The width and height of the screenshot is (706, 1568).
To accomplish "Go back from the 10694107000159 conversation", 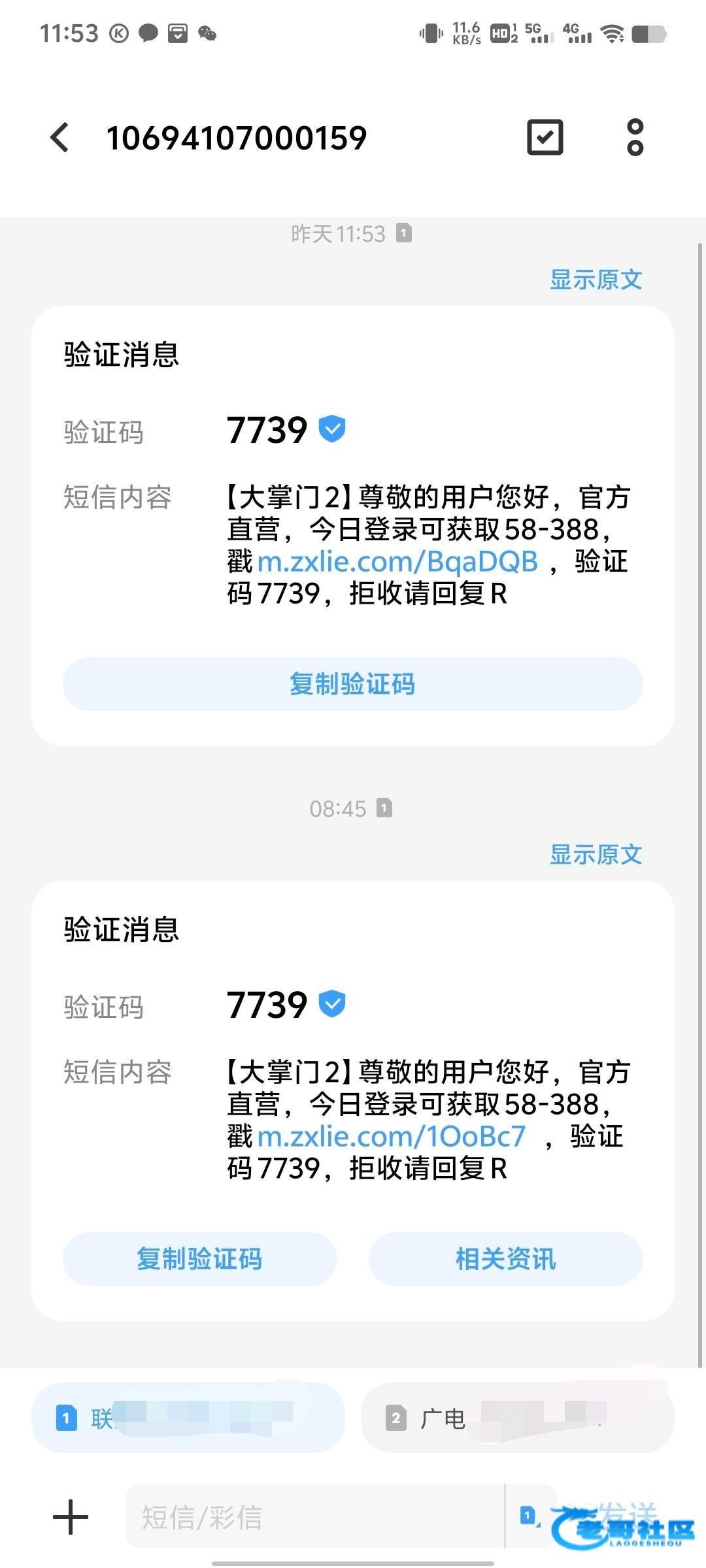I will 60,138.
